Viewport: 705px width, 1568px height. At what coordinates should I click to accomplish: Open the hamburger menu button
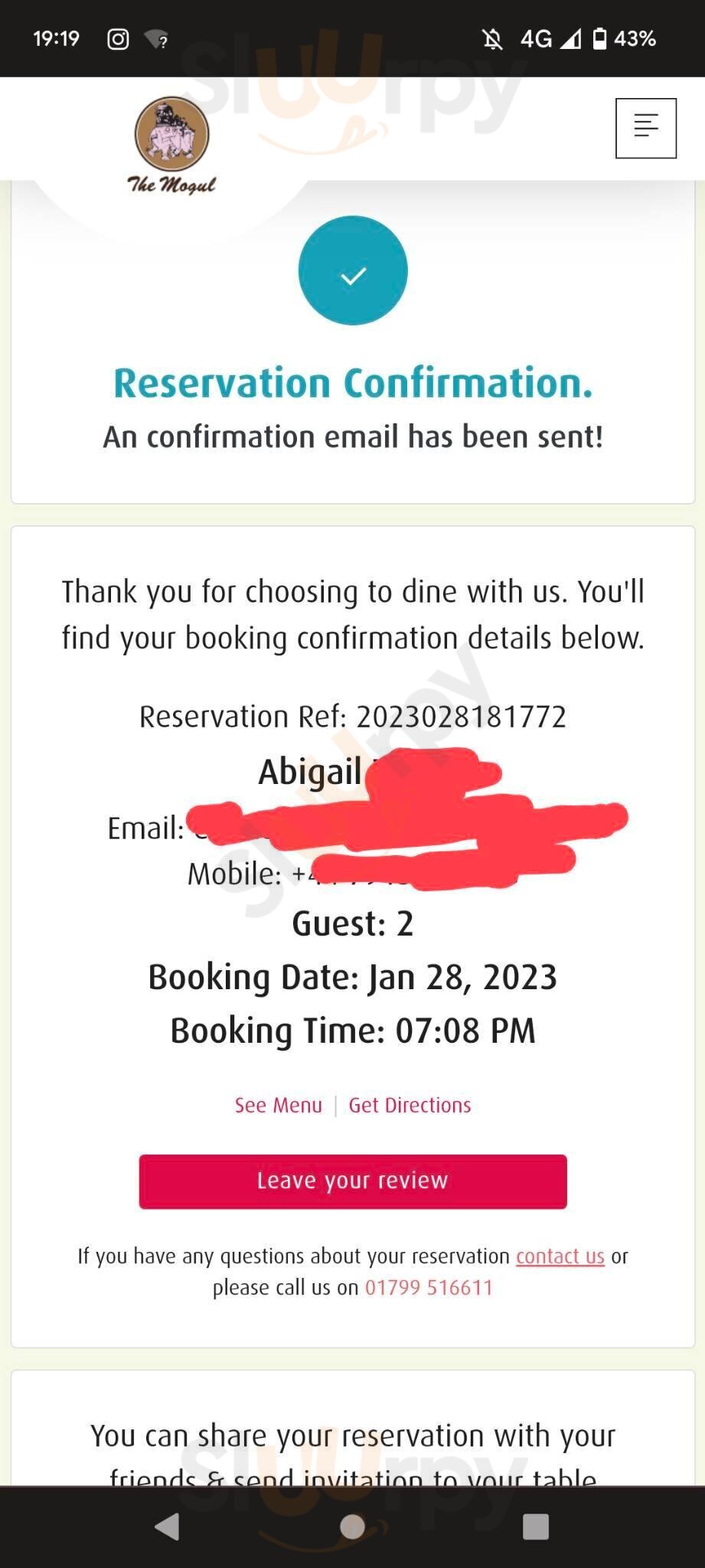pyautogui.click(x=645, y=128)
